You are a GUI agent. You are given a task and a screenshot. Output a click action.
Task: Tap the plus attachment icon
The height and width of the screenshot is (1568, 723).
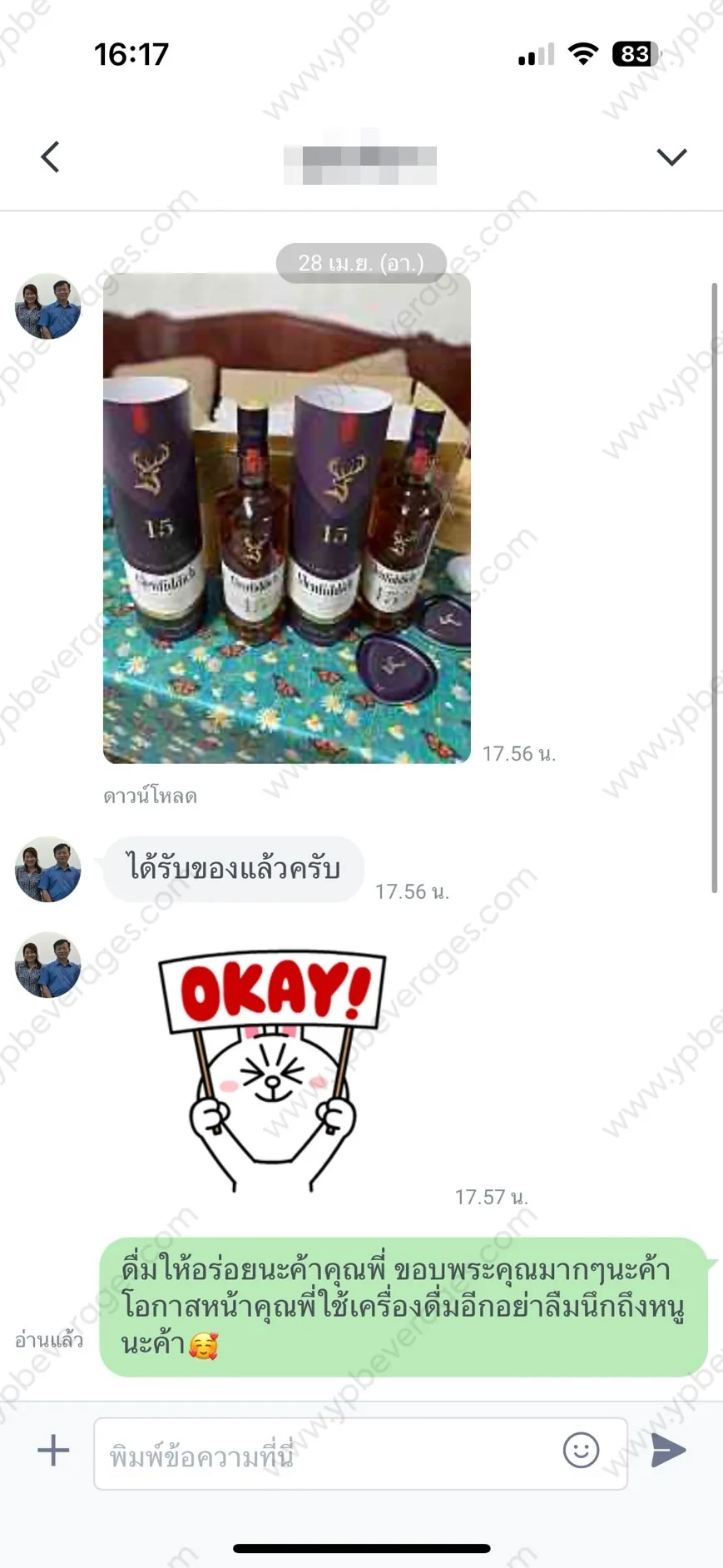click(x=53, y=1450)
